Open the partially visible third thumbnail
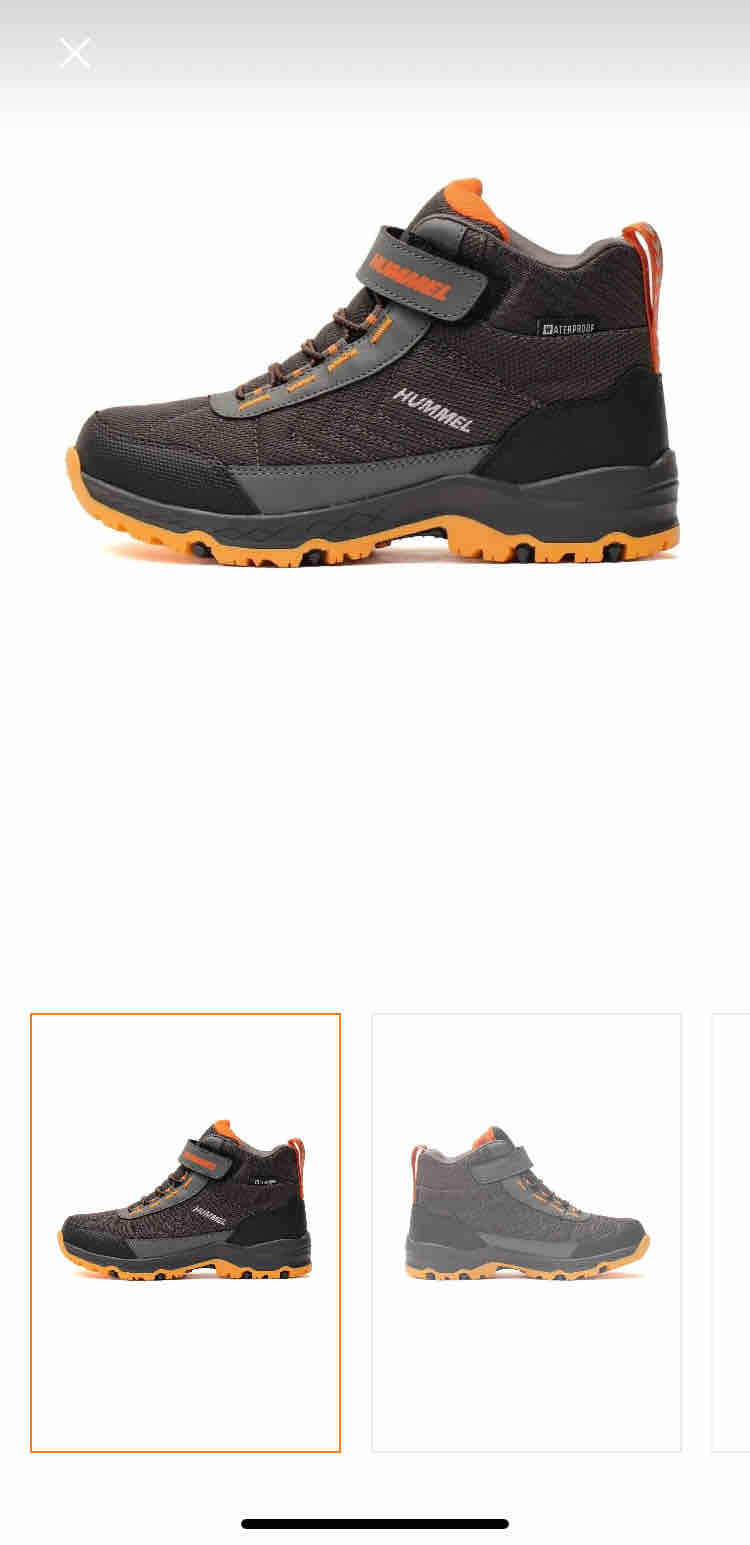 [x=731, y=1232]
